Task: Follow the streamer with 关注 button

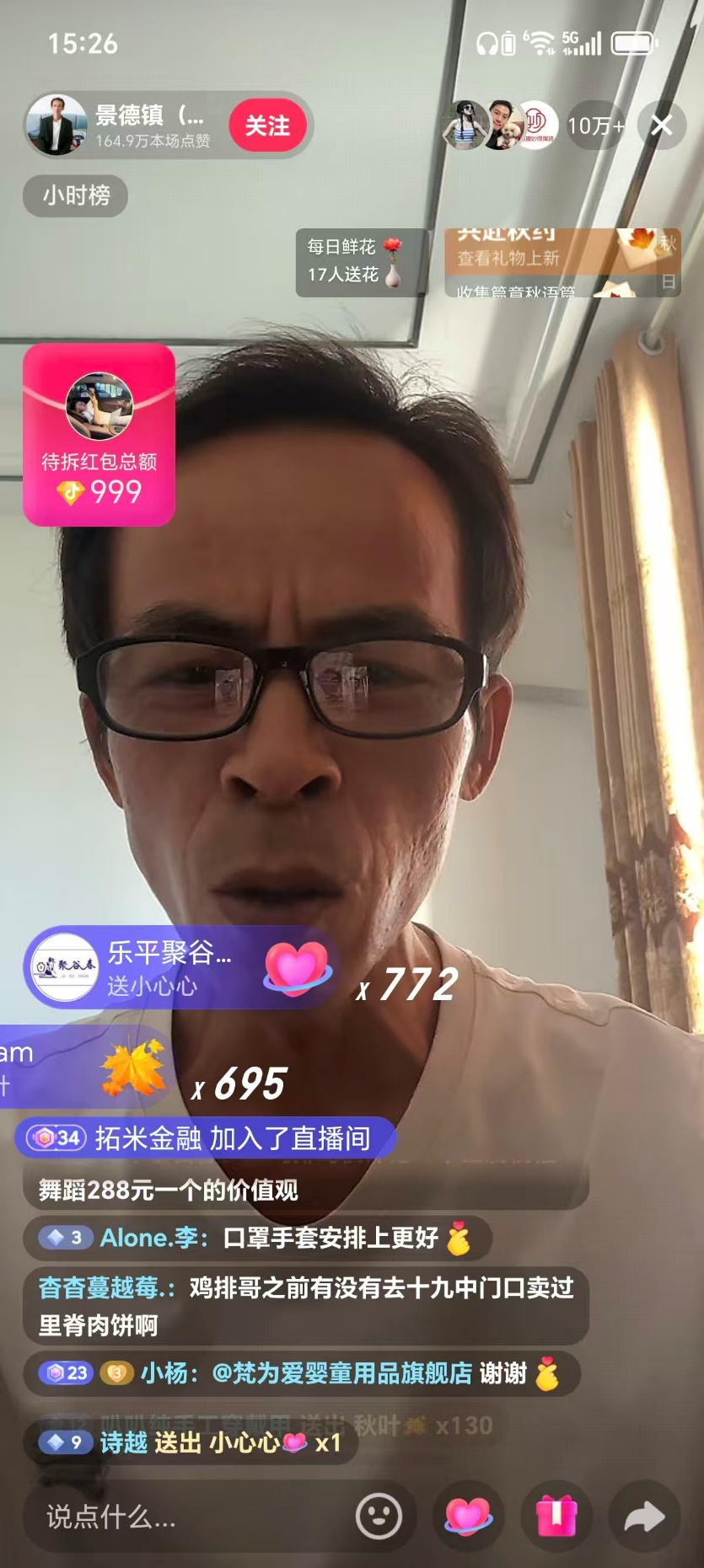Action: point(266,126)
